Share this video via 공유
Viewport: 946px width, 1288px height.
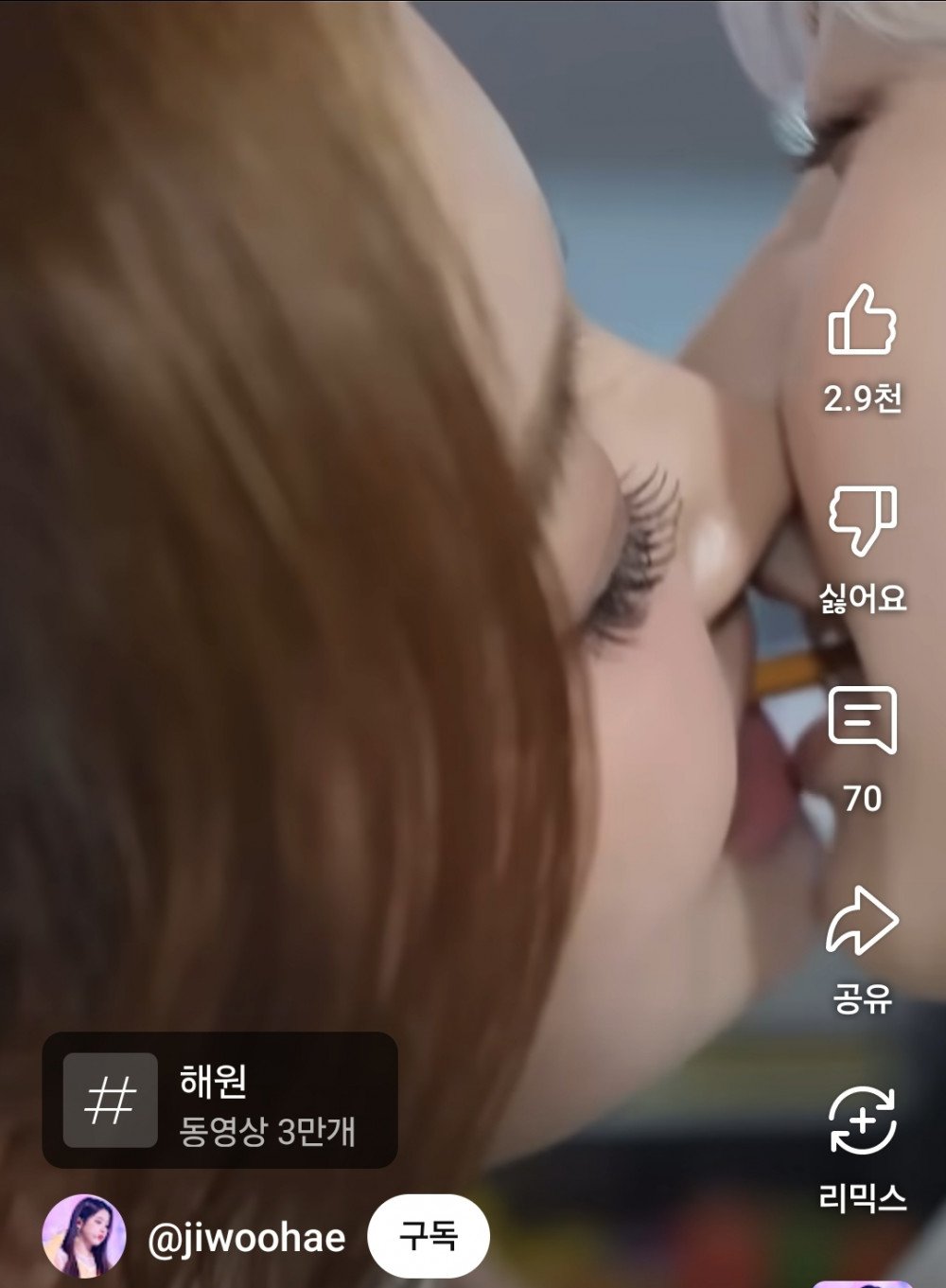tap(862, 920)
